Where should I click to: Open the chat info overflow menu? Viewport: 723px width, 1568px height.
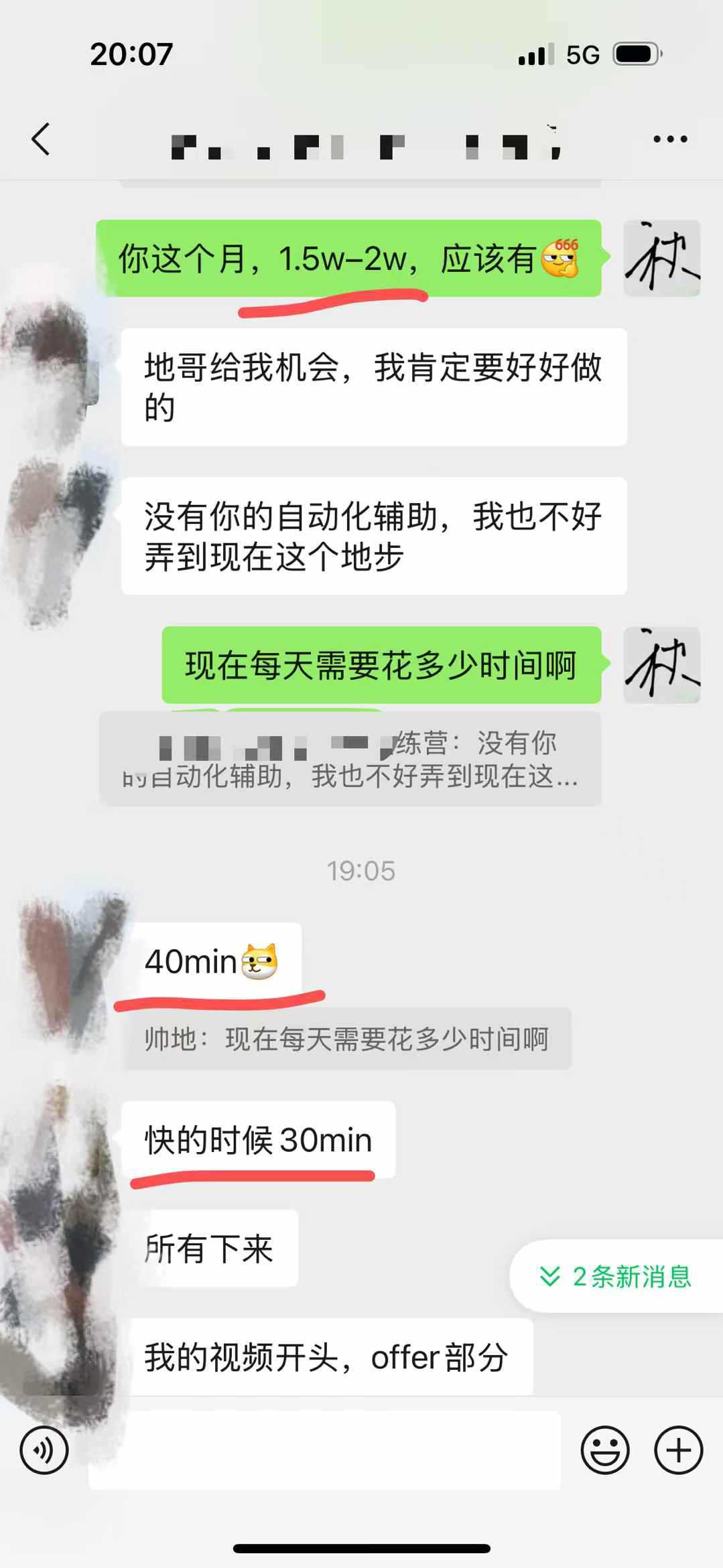pos(670,139)
